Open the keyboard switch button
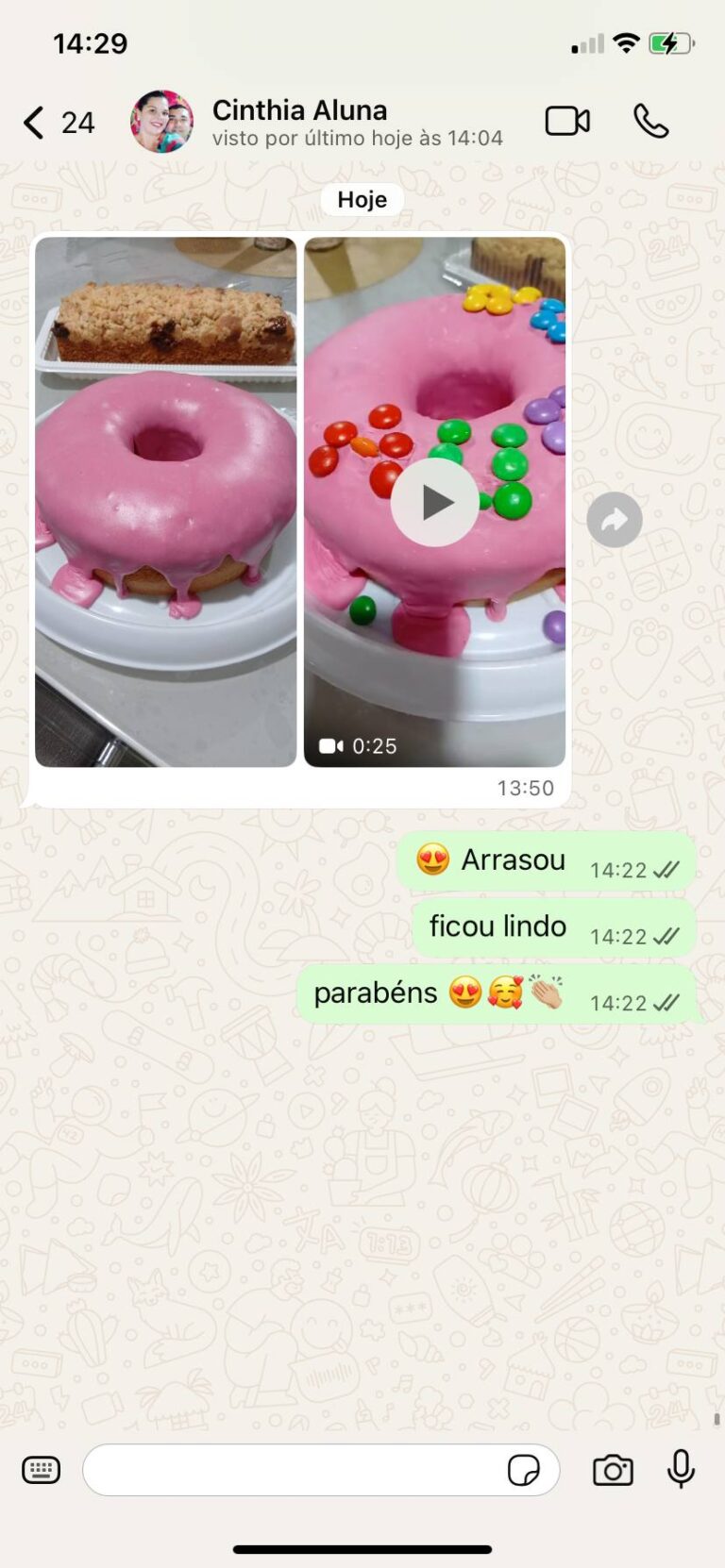 point(41,1469)
